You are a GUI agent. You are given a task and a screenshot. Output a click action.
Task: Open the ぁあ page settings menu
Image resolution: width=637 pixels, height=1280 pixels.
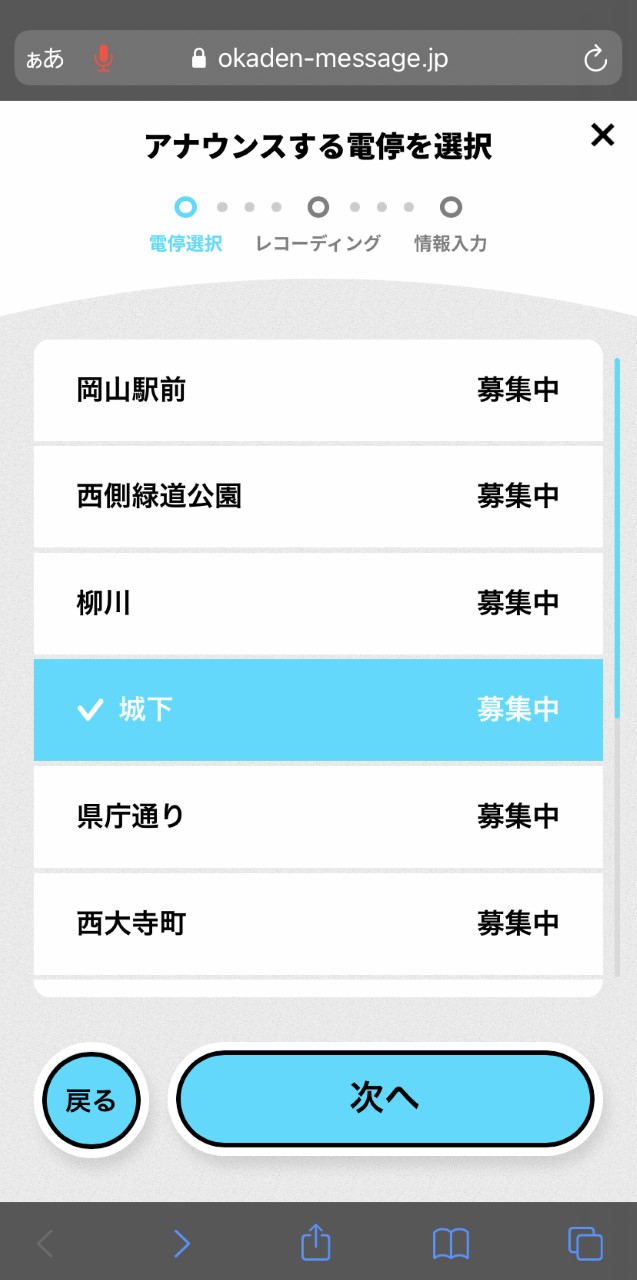[45, 59]
